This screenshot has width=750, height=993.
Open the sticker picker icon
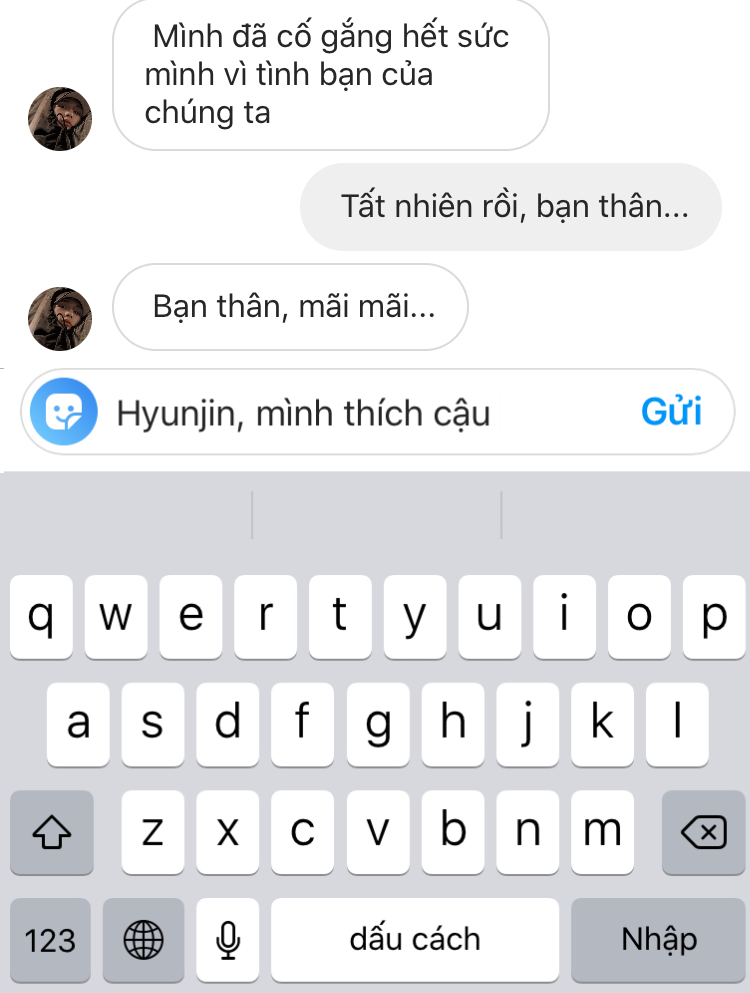point(63,413)
